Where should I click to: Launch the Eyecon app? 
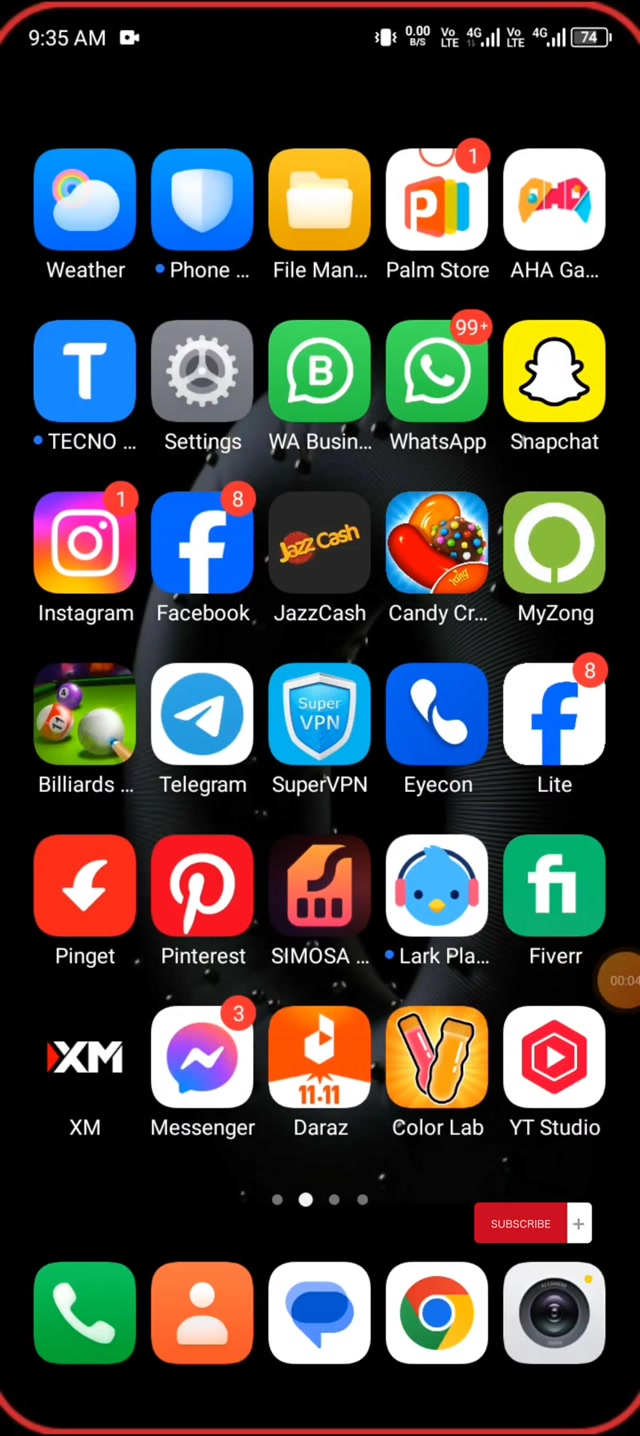pos(437,714)
